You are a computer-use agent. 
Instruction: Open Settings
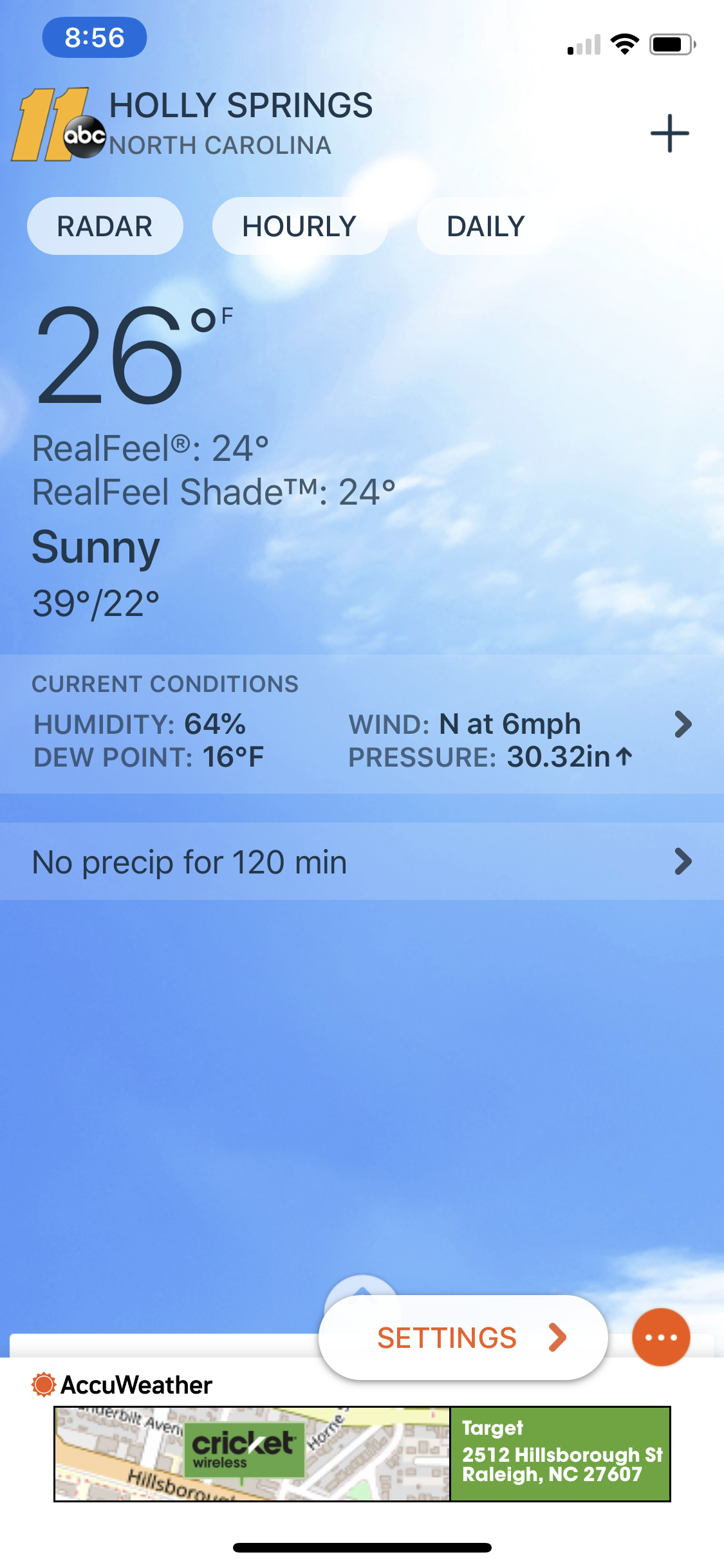(x=463, y=1338)
